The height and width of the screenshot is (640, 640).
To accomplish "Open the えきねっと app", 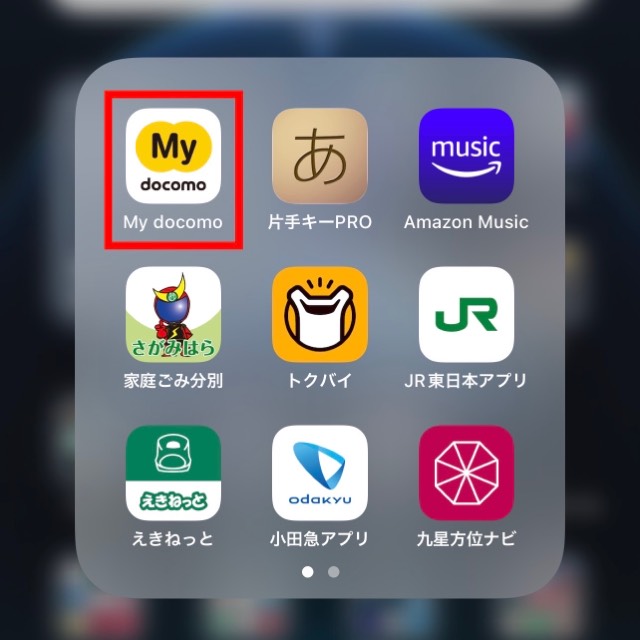I will 173,472.
